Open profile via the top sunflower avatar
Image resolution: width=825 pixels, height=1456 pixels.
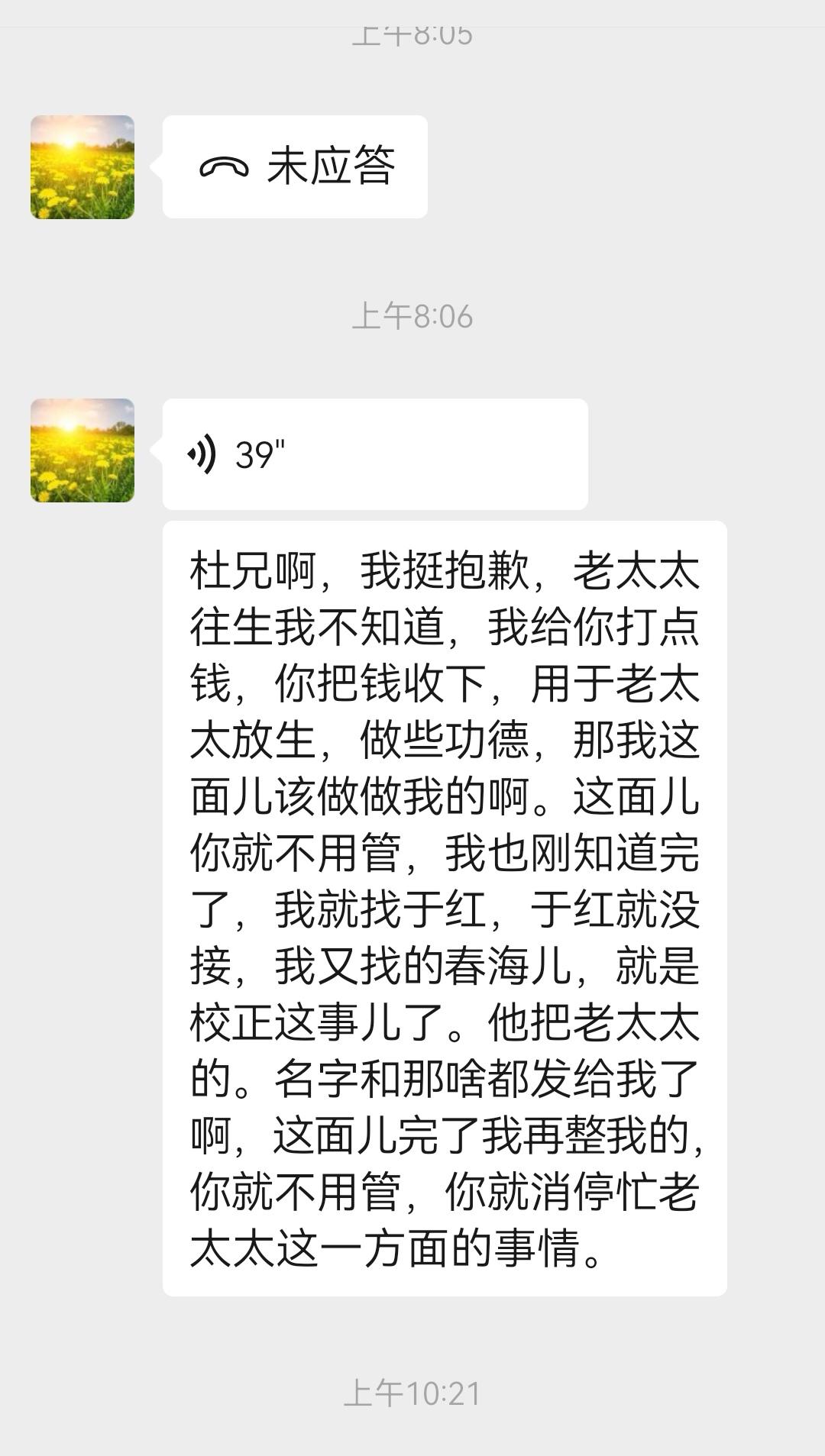tap(82, 166)
